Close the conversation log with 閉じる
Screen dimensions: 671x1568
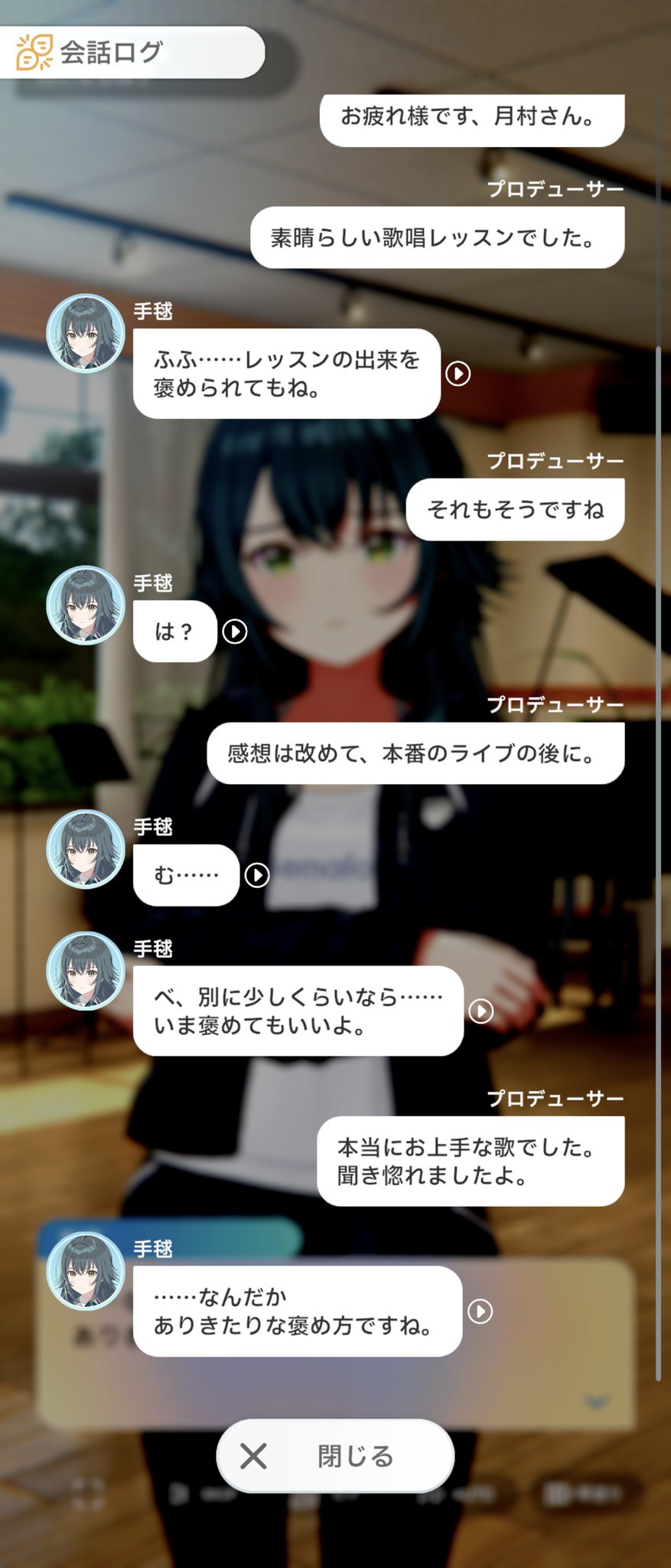tap(335, 1455)
